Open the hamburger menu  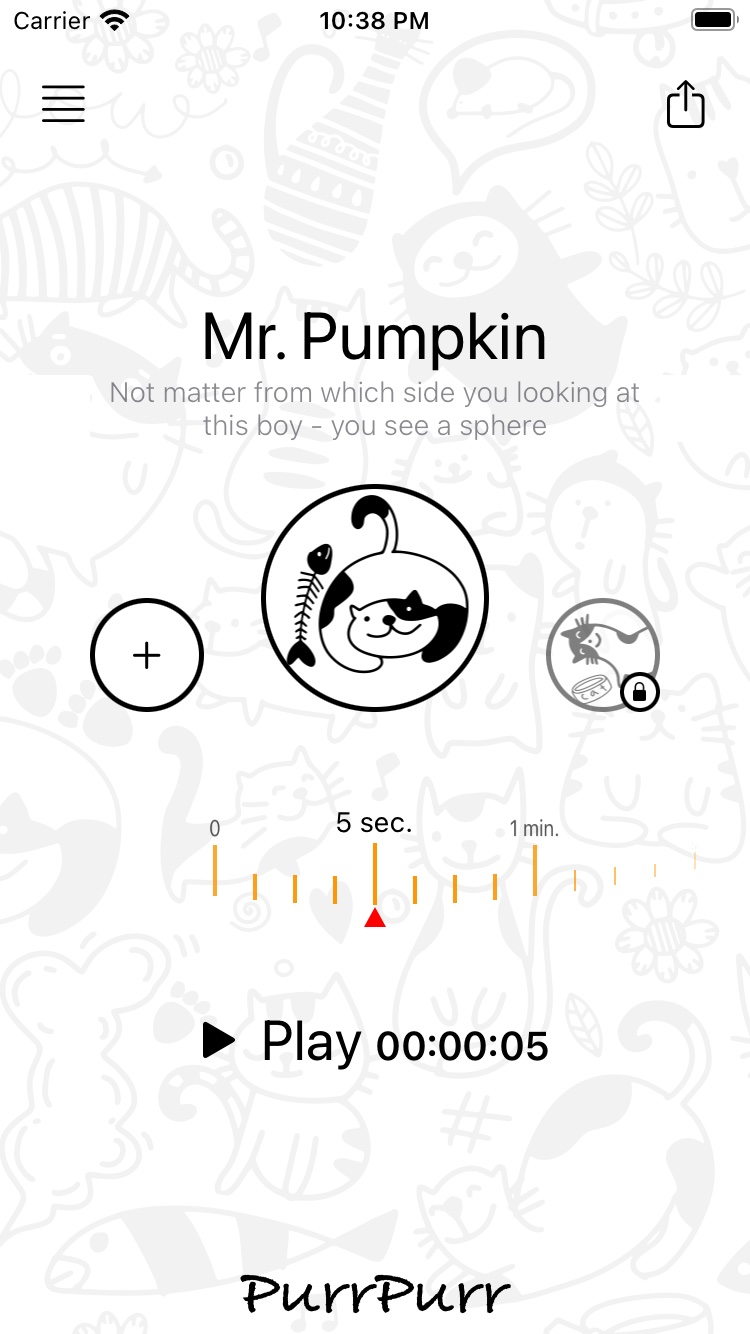click(63, 104)
